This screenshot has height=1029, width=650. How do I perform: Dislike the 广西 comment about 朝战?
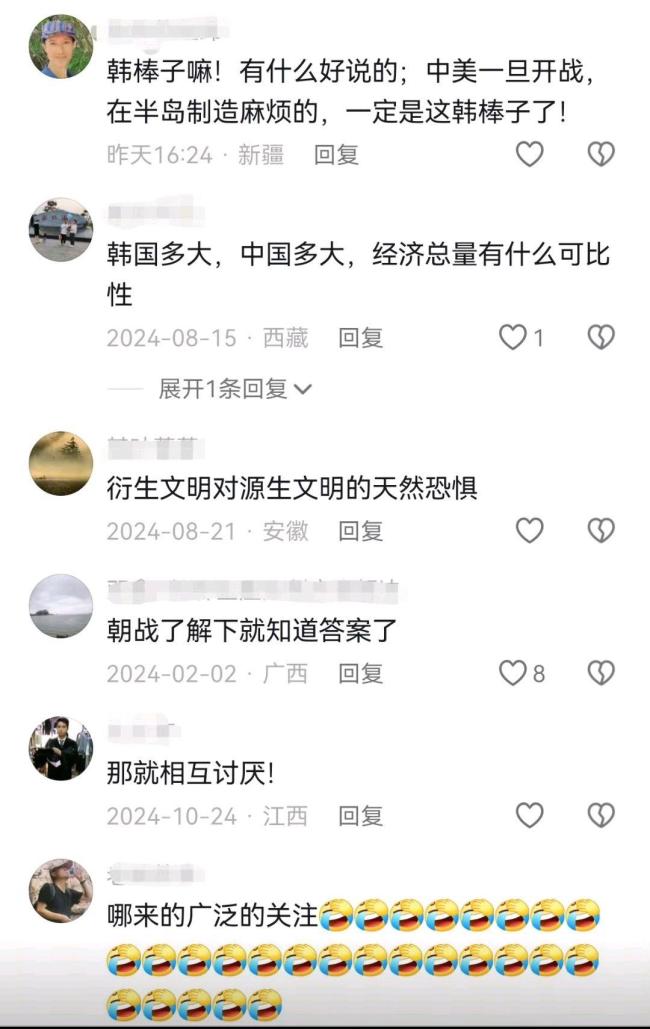600,673
